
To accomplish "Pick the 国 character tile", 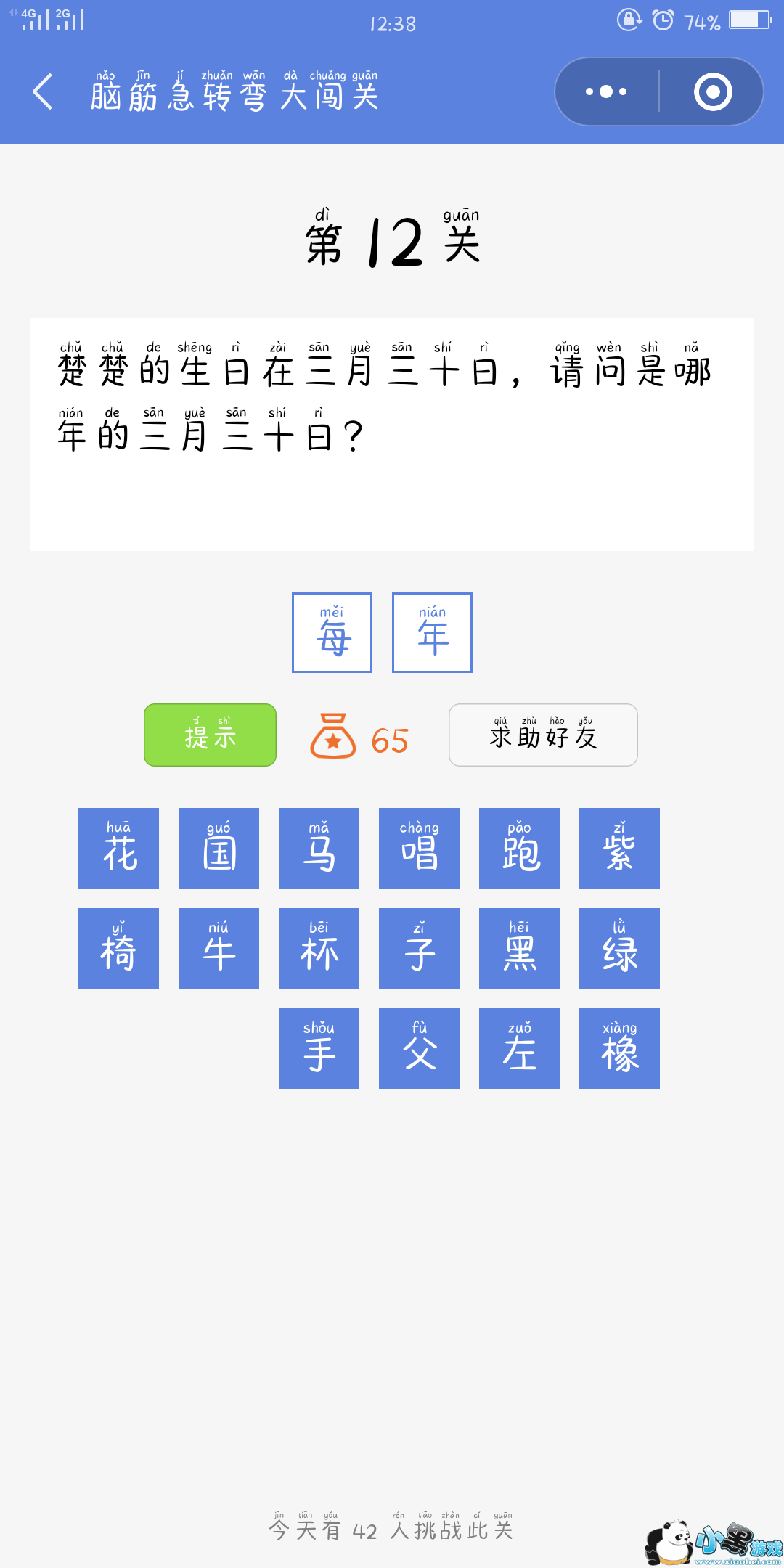I will (219, 848).
